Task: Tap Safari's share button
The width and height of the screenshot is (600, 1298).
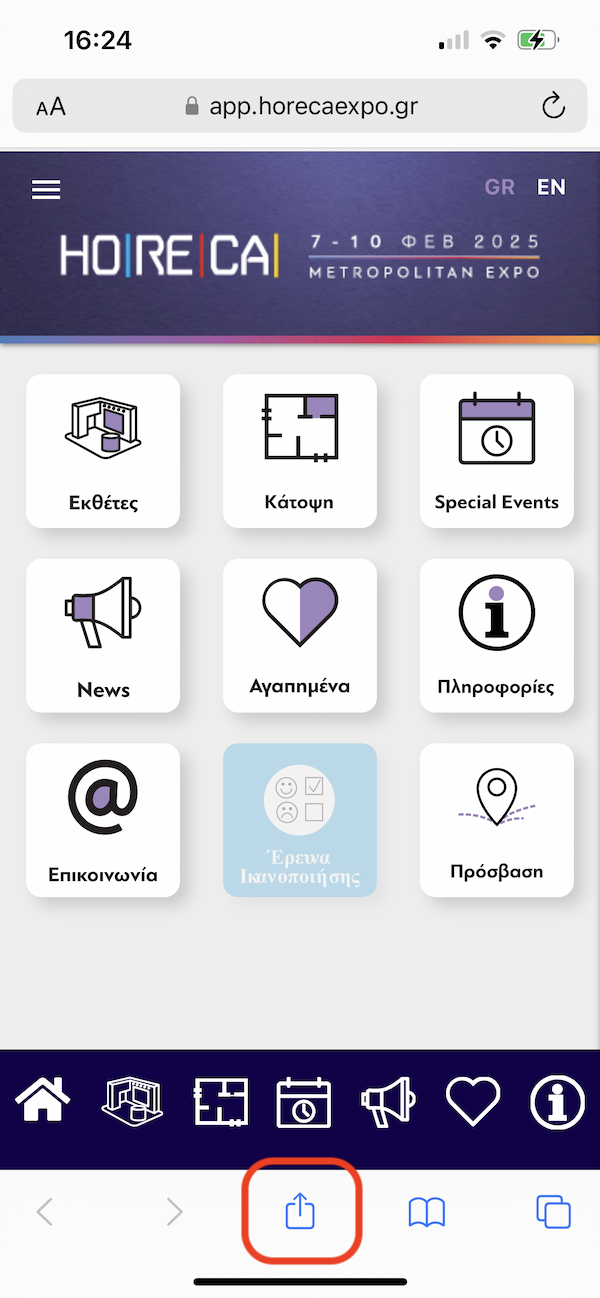Action: click(x=301, y=1212)
